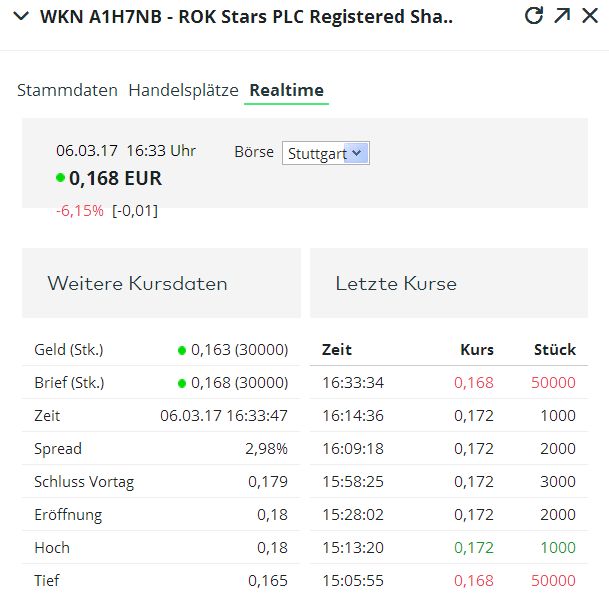Refresh the realtime quote data
The height and width of the screenshot is (595, 609).
(535, 16)
